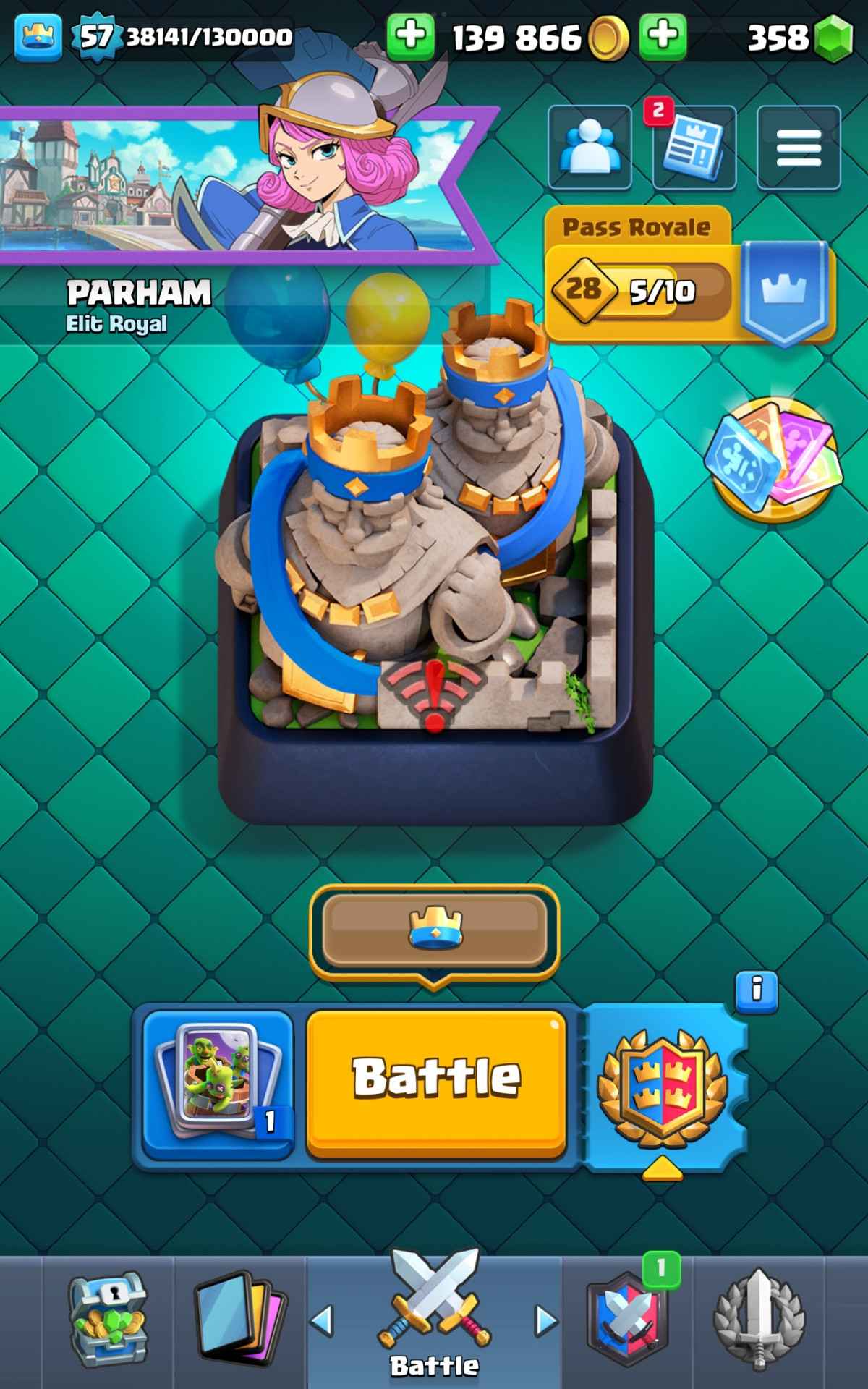Open the magic items cards icon
This screenshot has width=868, height=1389.
(774, 460)
